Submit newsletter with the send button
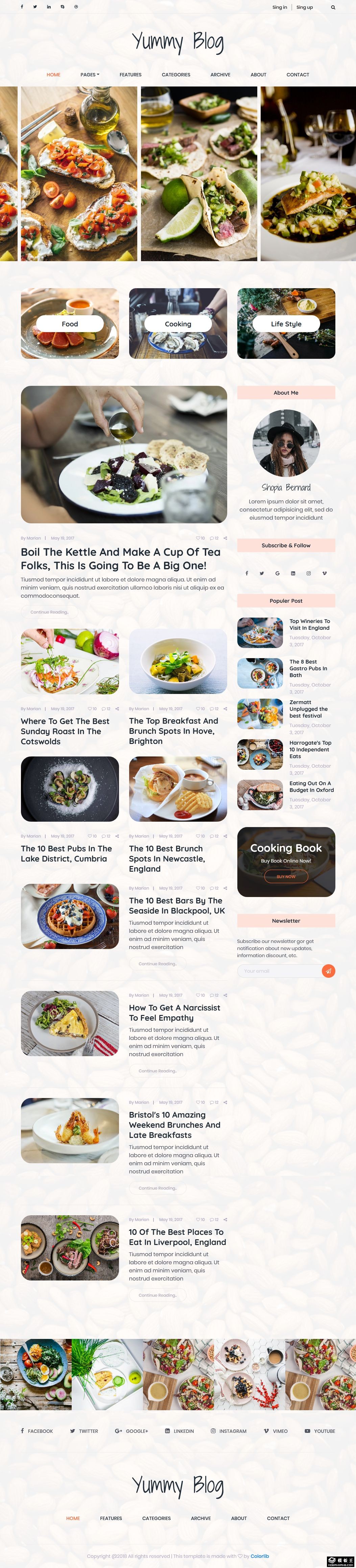 pos(328,971)
